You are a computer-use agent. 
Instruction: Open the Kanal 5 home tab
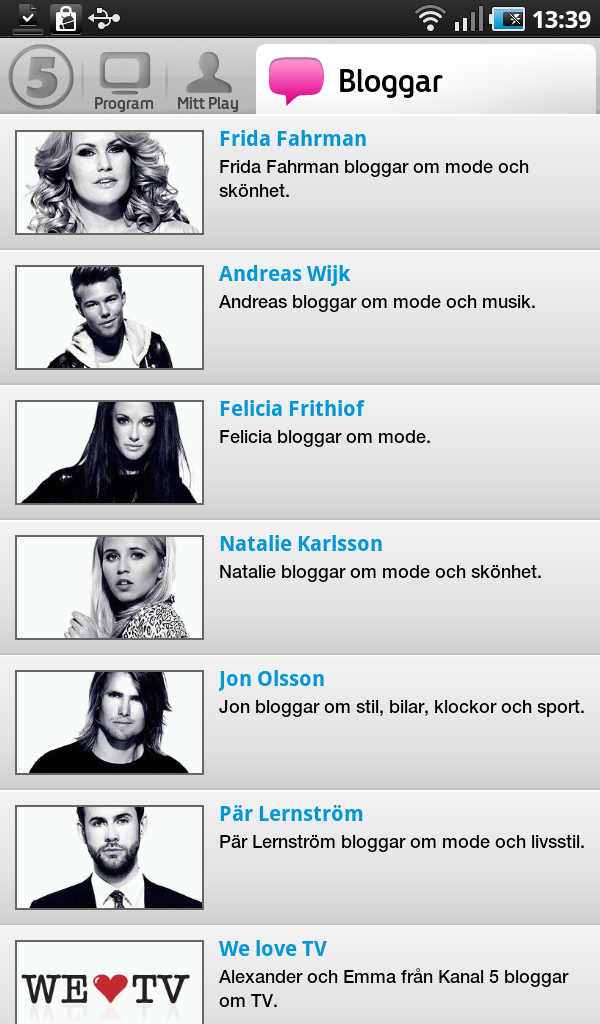tap(40, 77)
